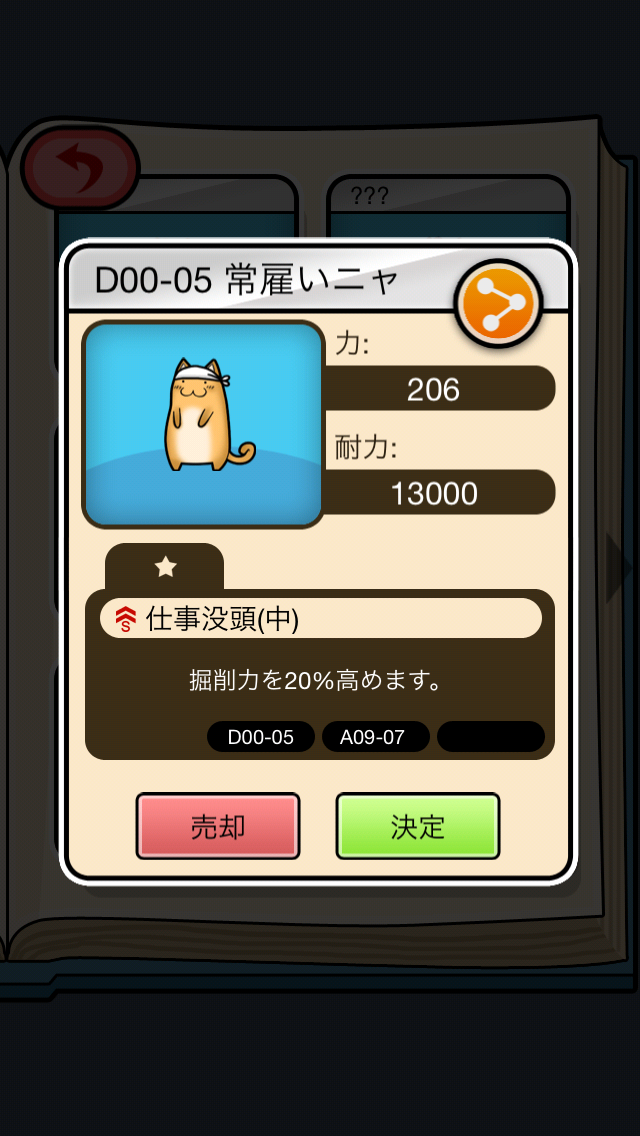640x1136 pixels.
Task: Confirm with the 決定 button
Action: coord(418,826)
